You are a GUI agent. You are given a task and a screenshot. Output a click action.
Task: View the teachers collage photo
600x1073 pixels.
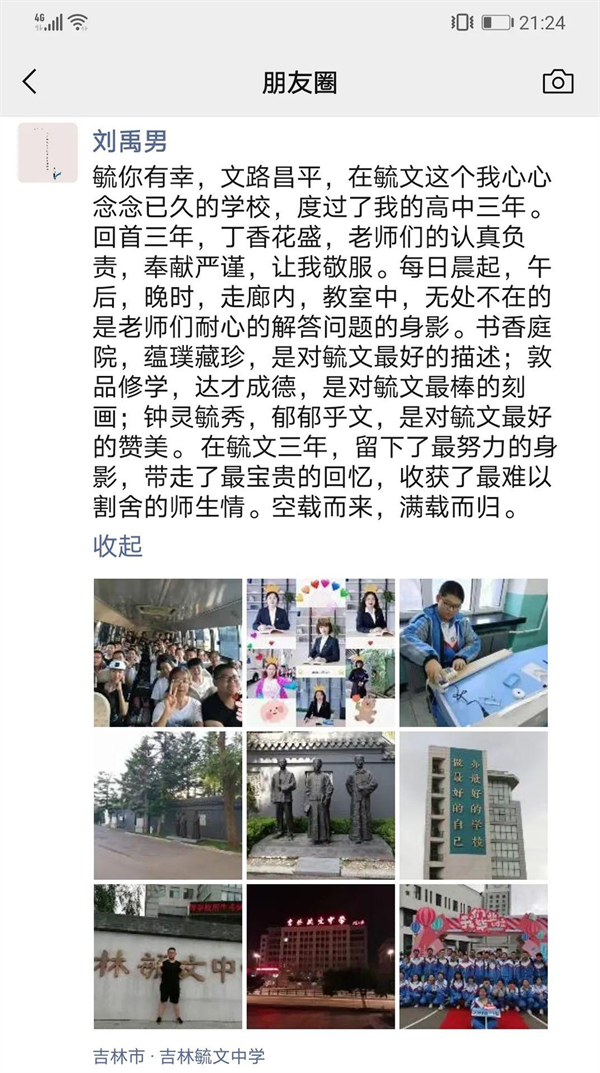pos(321,652)
